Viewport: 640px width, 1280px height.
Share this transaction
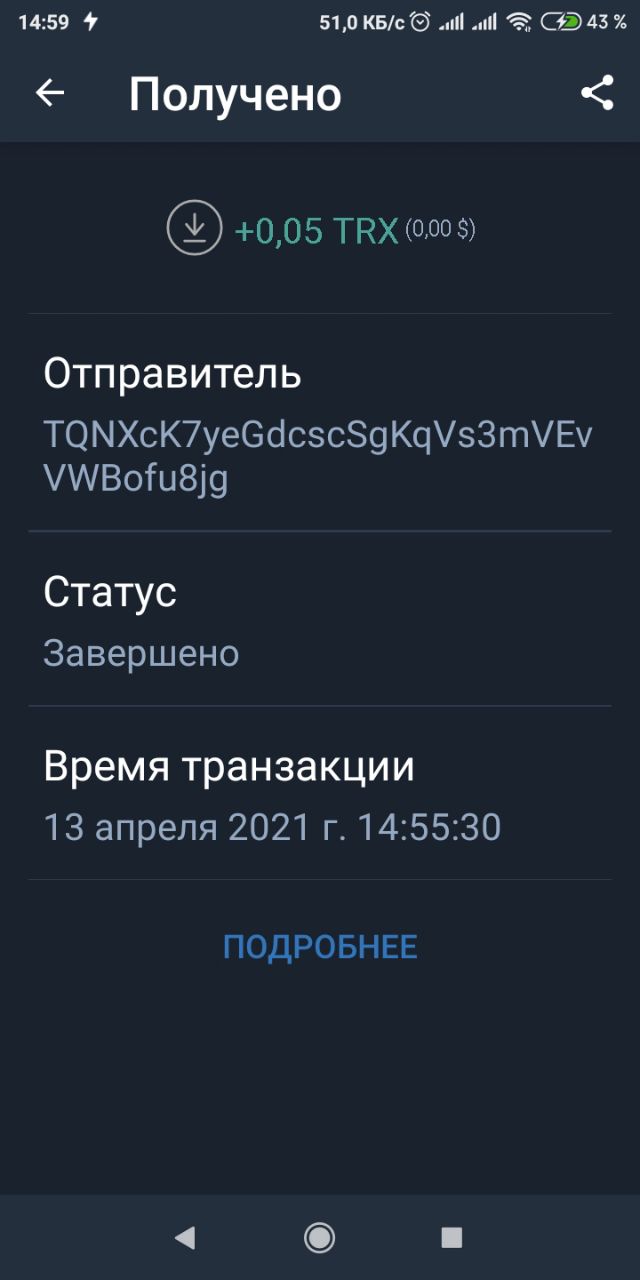(597, 94)
